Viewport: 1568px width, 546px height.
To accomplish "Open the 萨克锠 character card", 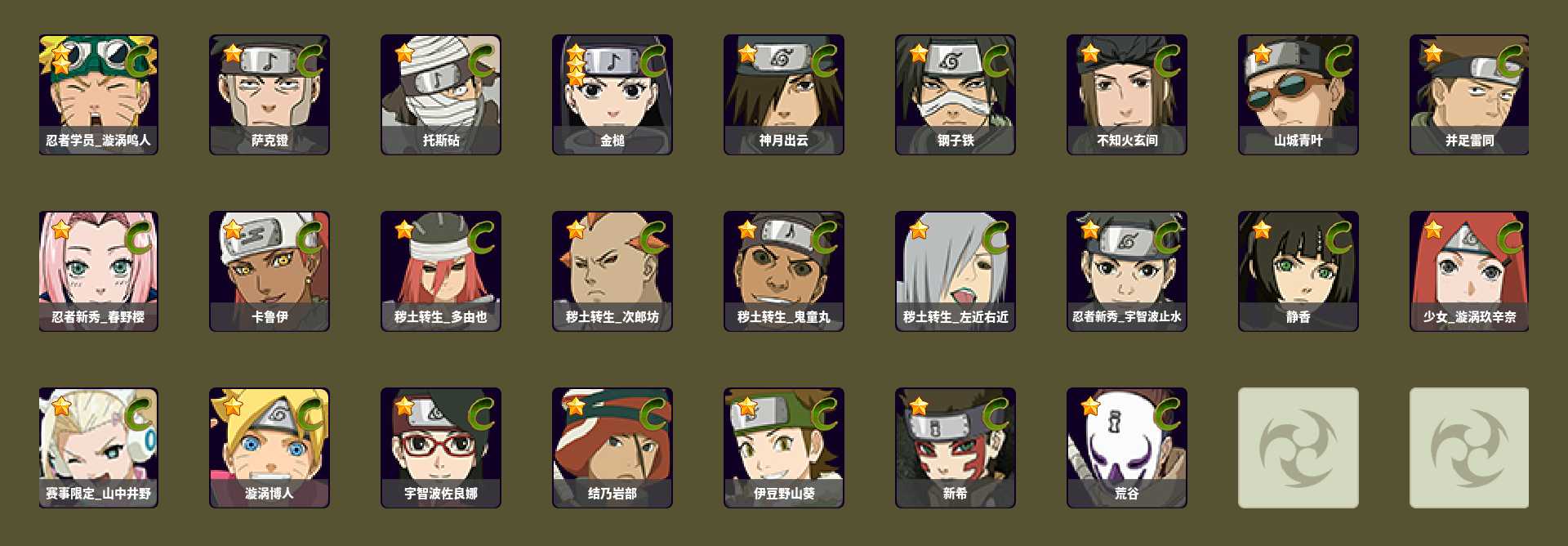I will coord(269,94).
